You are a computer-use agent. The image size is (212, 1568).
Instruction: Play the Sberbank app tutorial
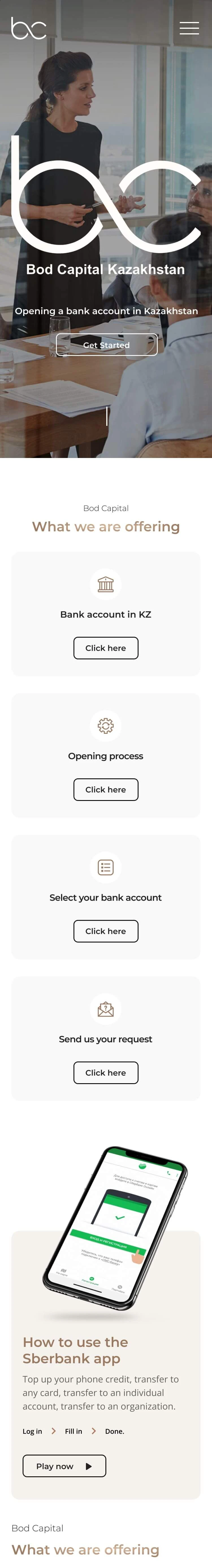(x=64, y=1466)
